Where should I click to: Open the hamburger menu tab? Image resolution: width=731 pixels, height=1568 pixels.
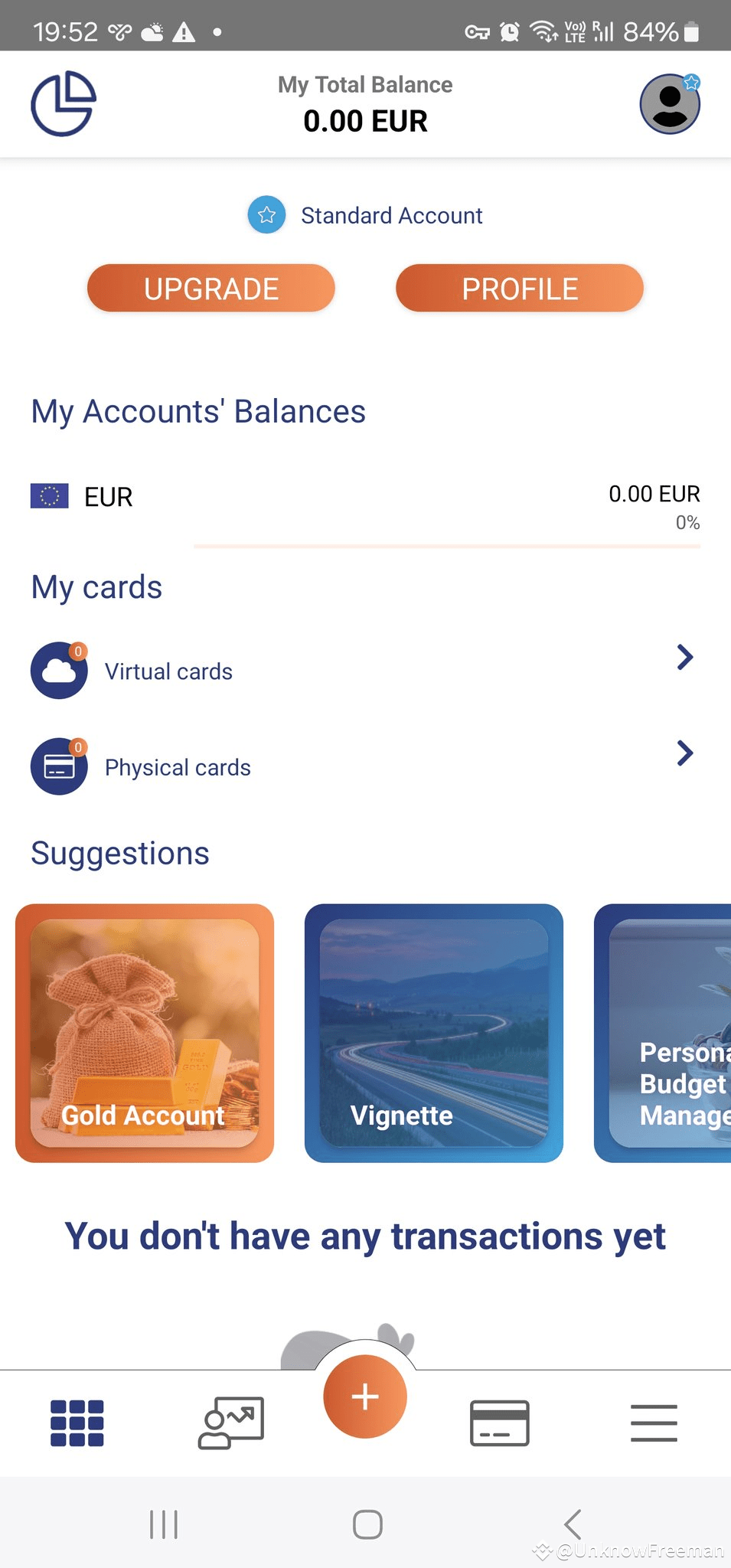pos(654,1423)
